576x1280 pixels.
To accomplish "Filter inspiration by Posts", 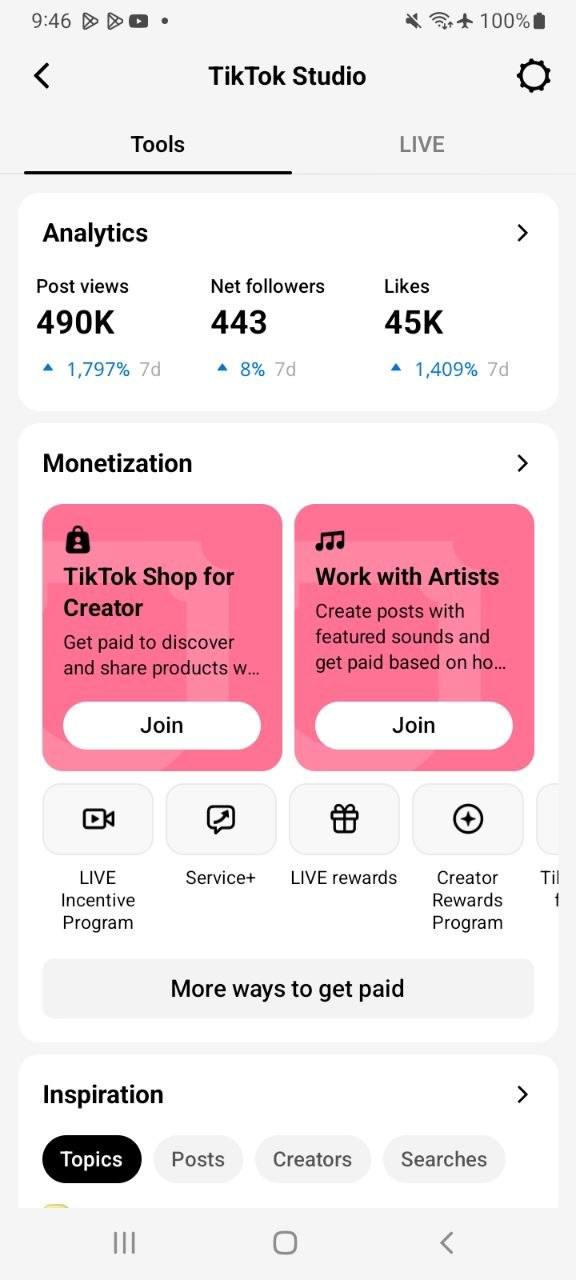I will pos(198,1159).
